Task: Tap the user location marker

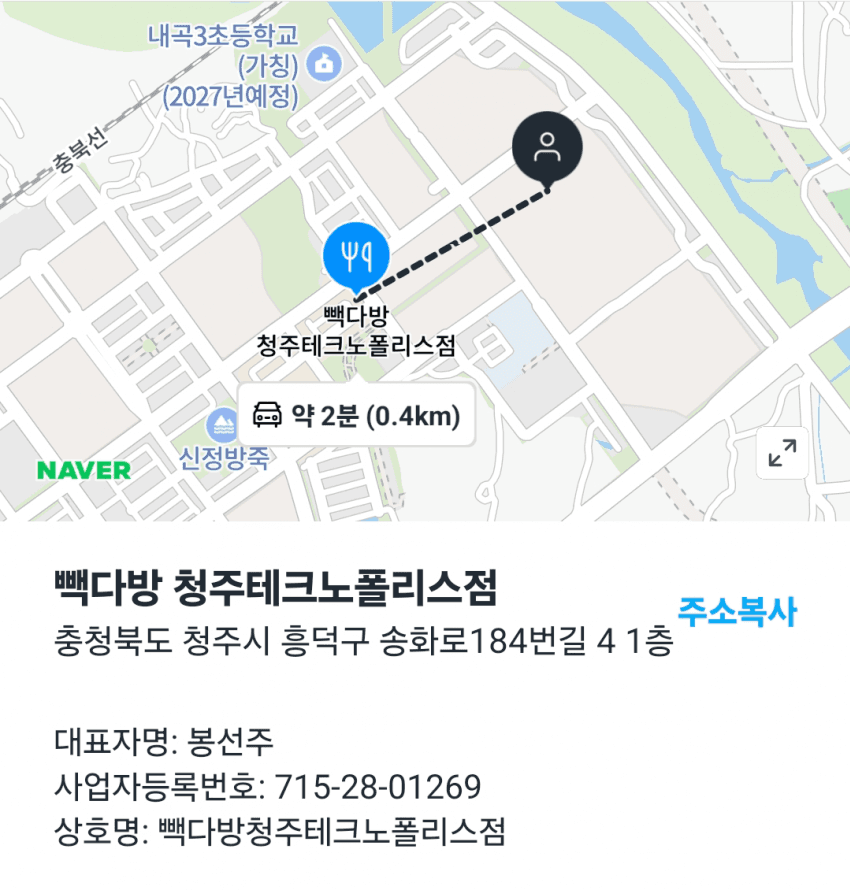Action: 547,147
